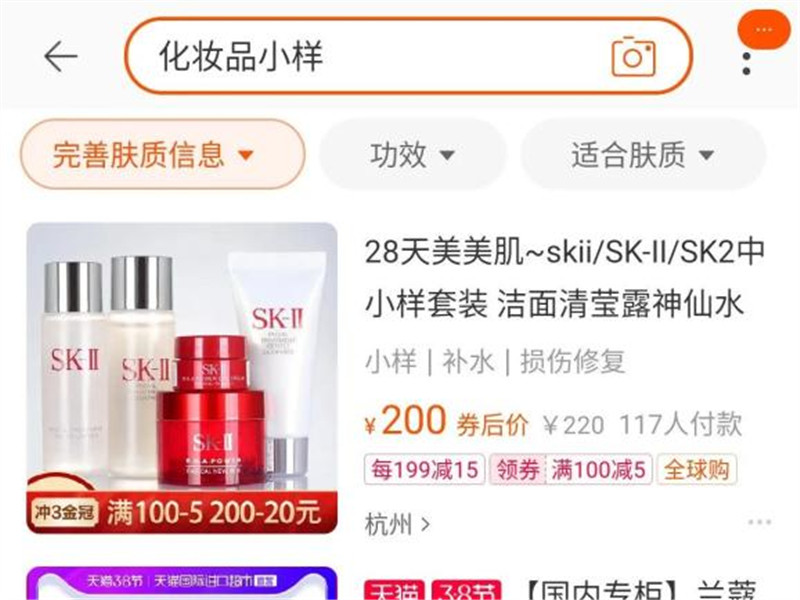
Task: Tap the 领券 coupon tag
Action: [x=517, y=469]
